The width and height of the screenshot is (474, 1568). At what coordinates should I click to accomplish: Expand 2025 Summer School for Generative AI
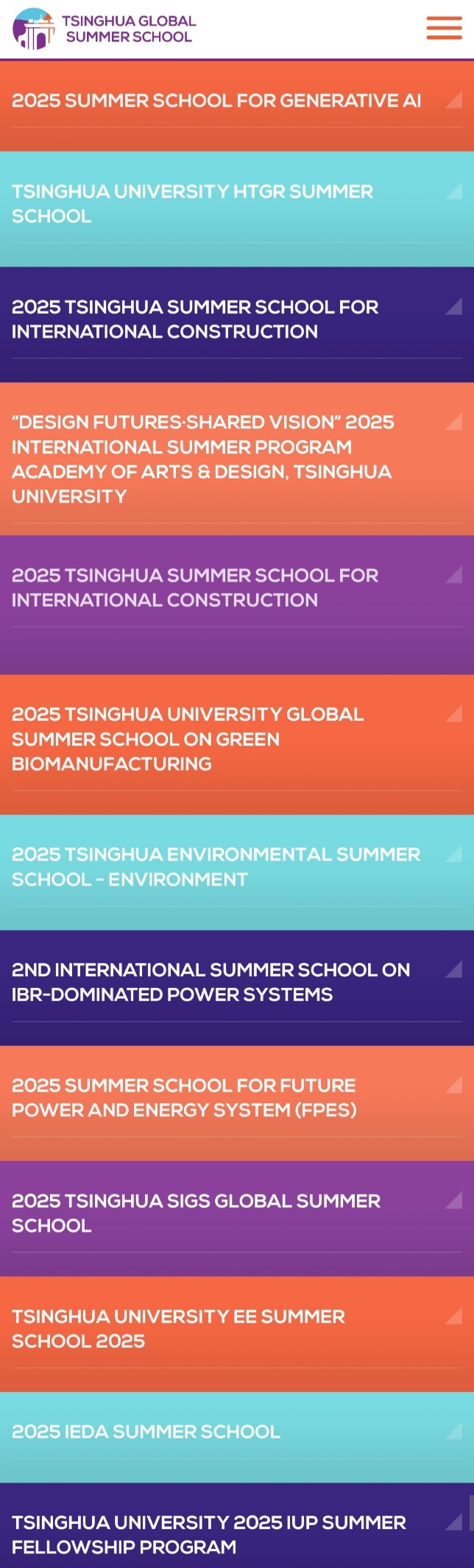pyautogui.click(x=453, y=100)
